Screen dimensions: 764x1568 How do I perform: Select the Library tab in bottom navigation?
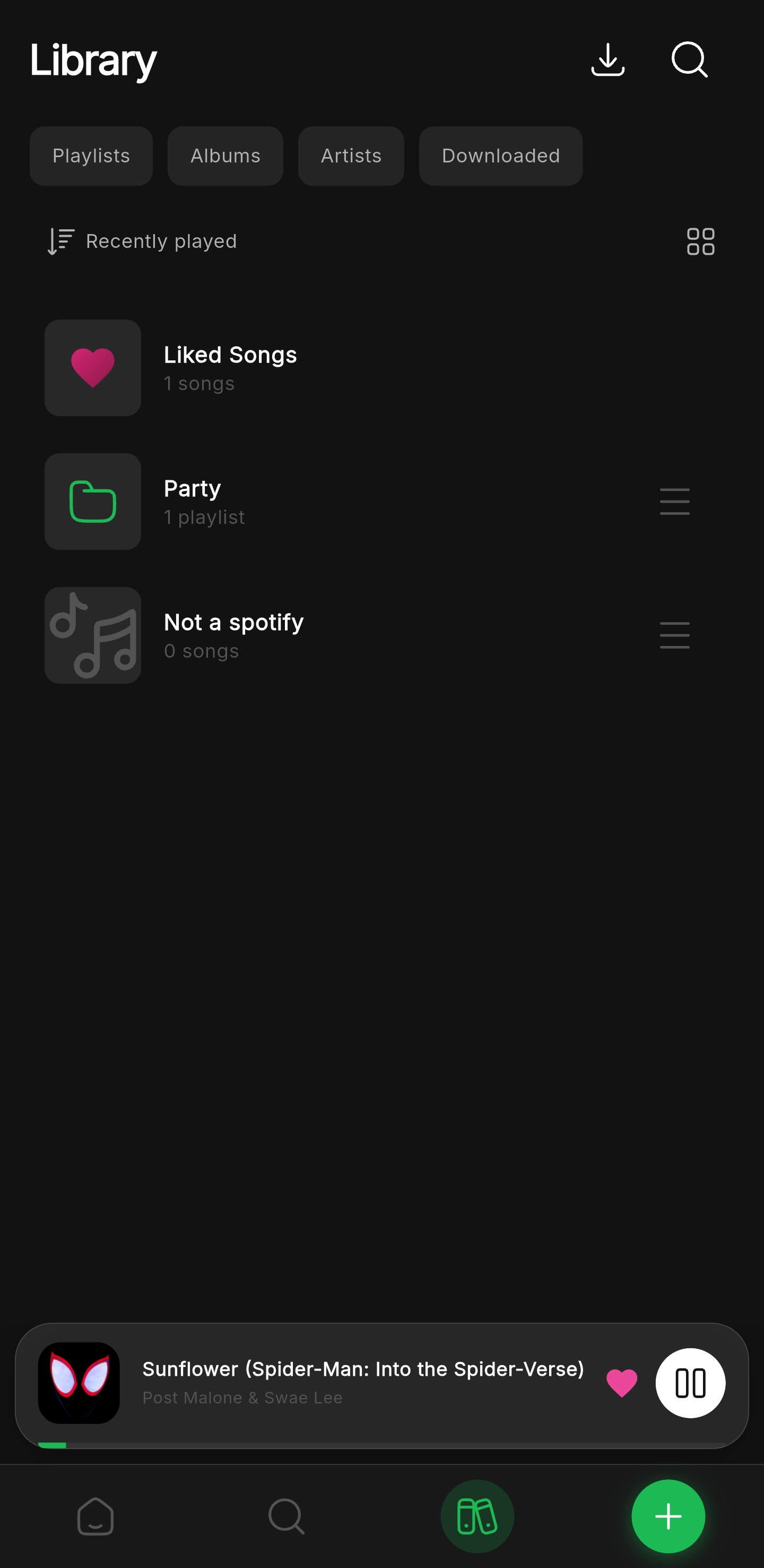477,1515
